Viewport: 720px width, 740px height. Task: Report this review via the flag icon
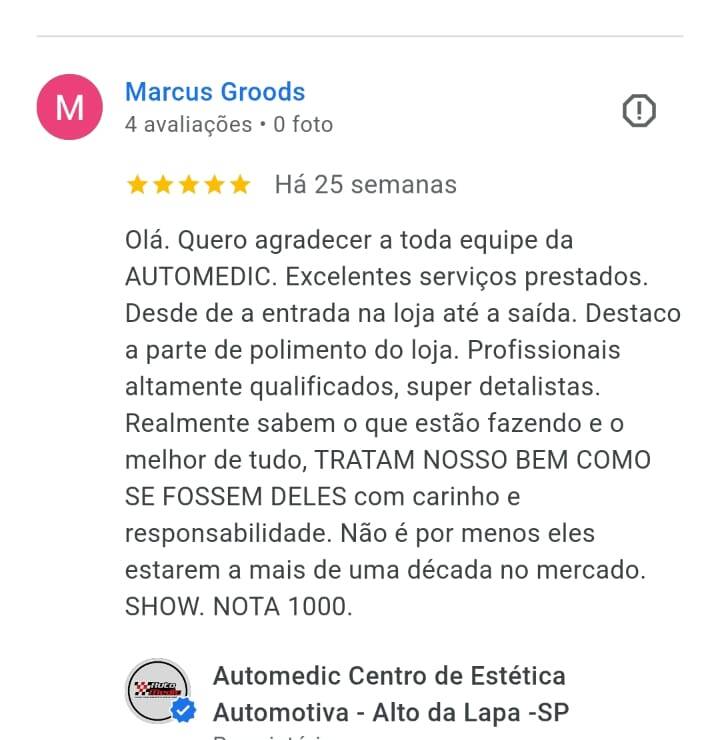coord(638,111)
